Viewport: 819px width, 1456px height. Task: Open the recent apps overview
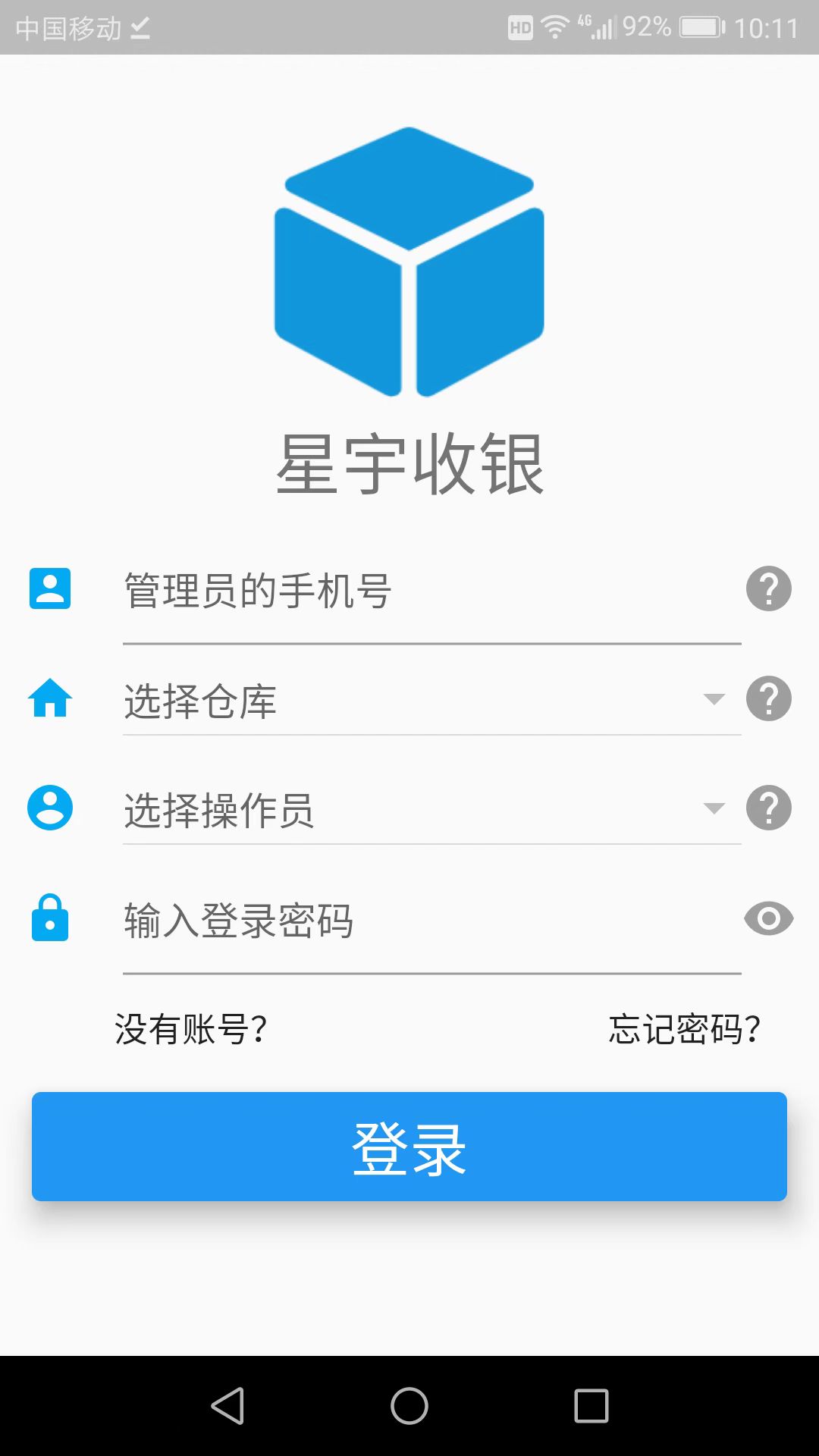pos(591,1406)
